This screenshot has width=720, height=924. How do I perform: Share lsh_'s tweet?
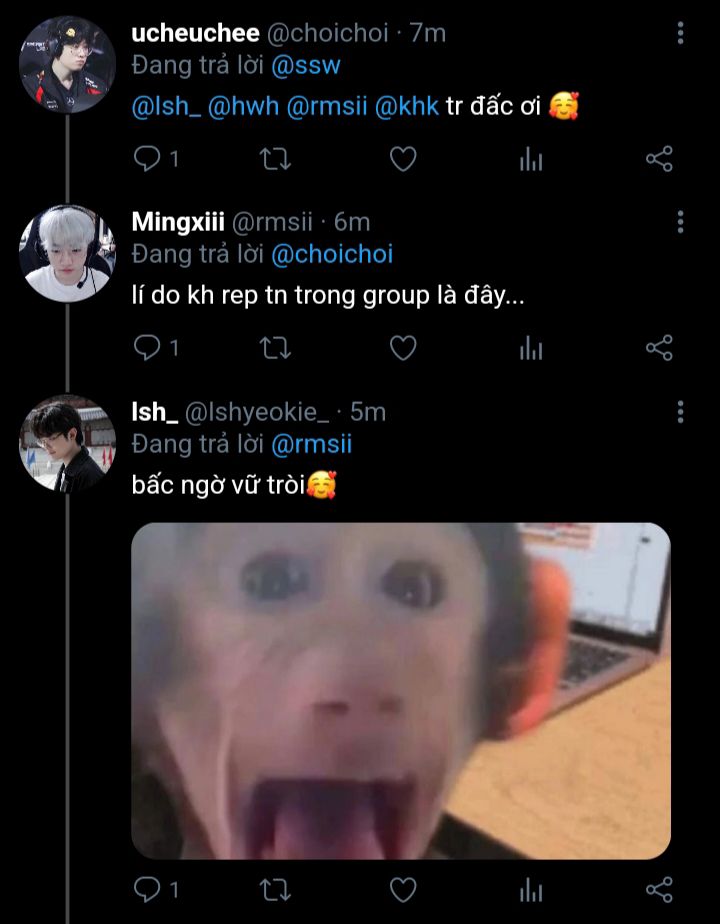coord(659,888)
